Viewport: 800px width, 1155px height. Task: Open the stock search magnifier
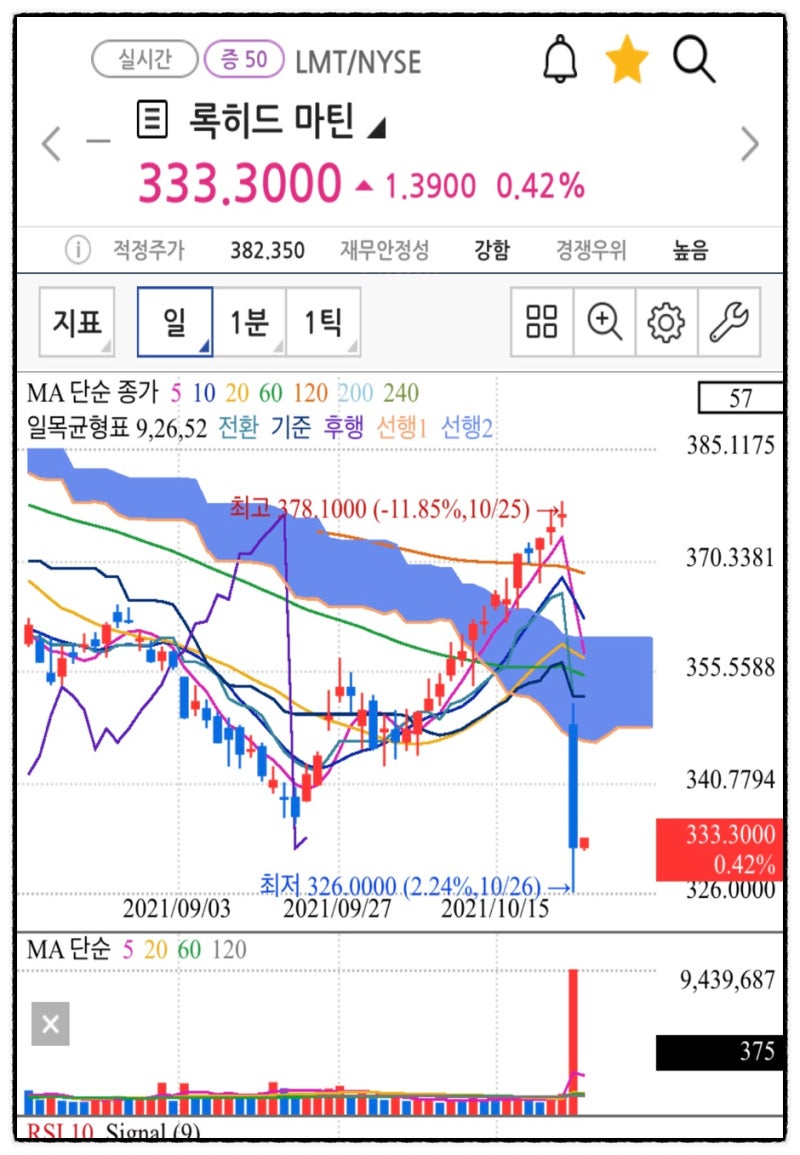[692, 59]
